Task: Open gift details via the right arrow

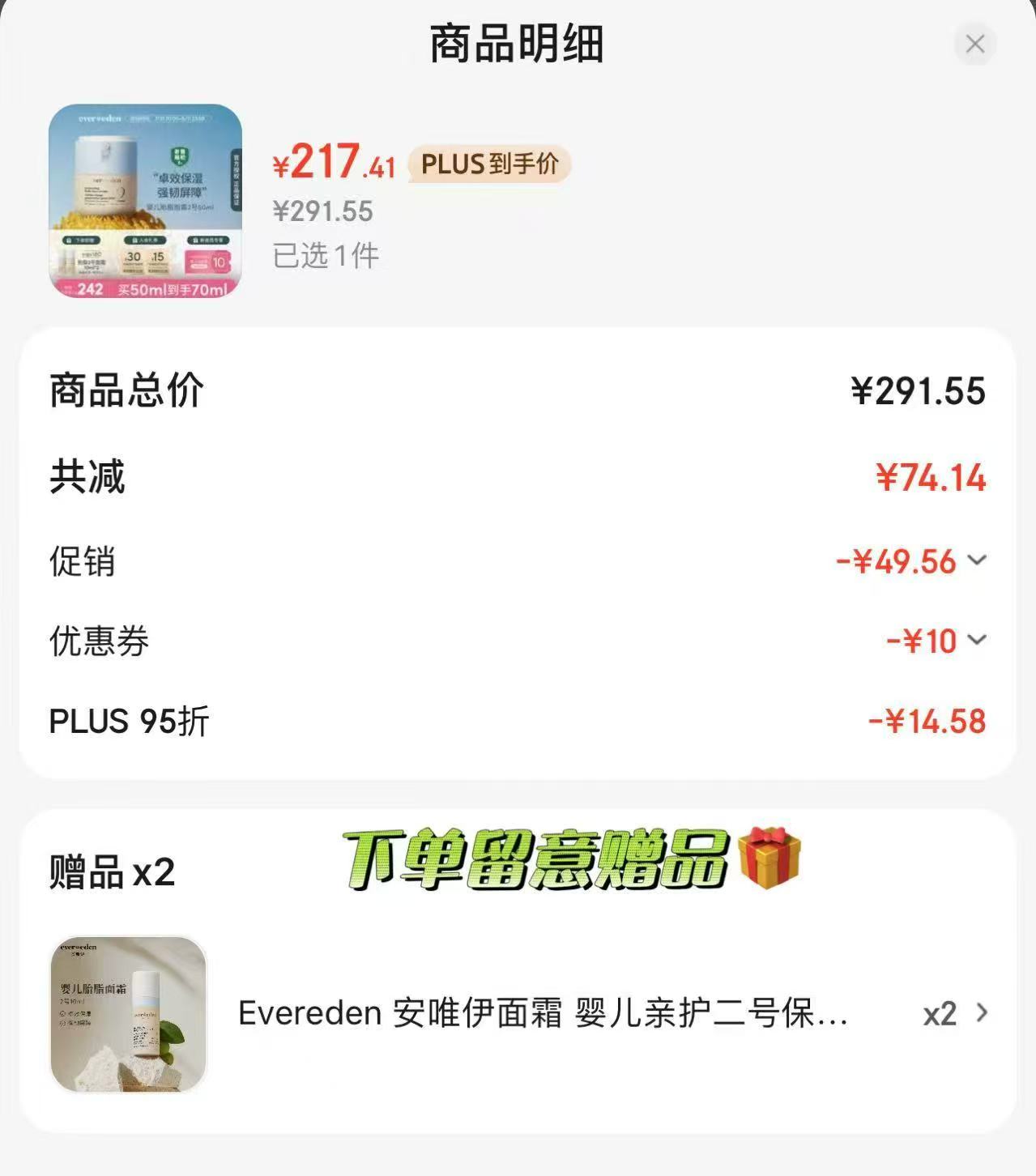Action: tap(982, 1012)
